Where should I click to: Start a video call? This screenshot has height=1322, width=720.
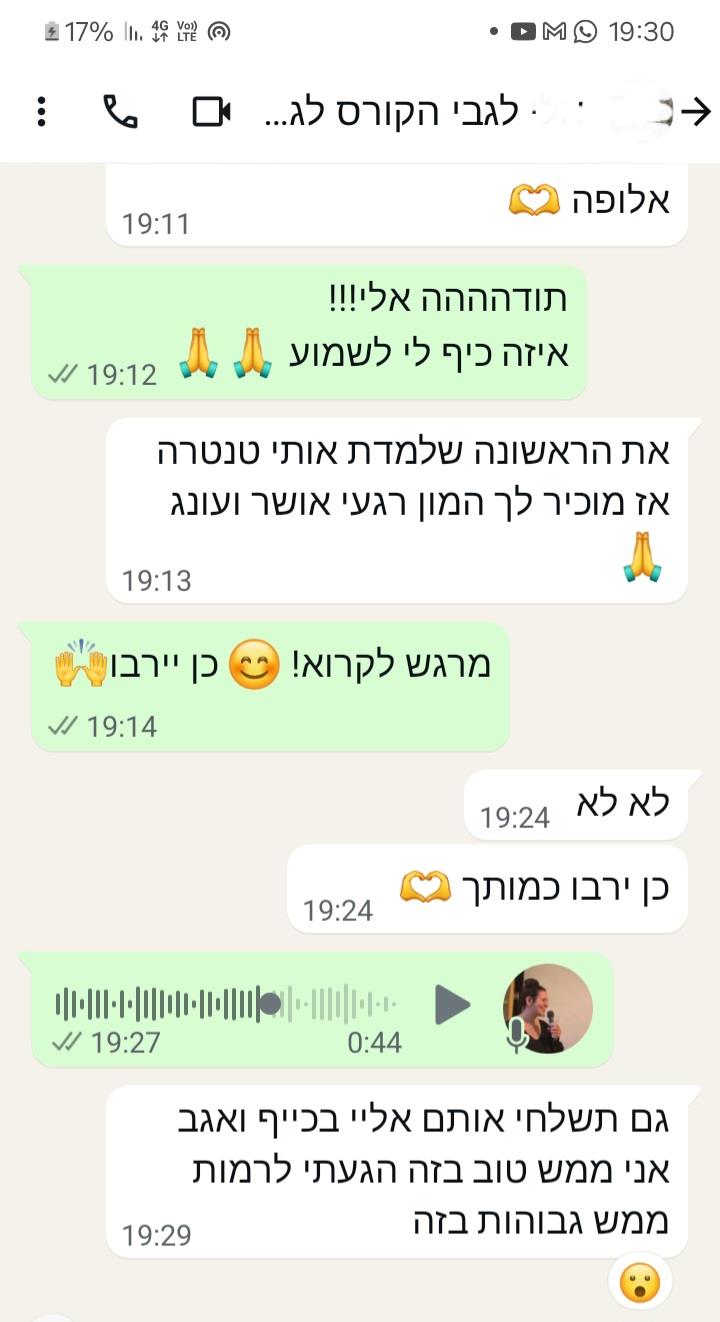[x=211, y=111]
